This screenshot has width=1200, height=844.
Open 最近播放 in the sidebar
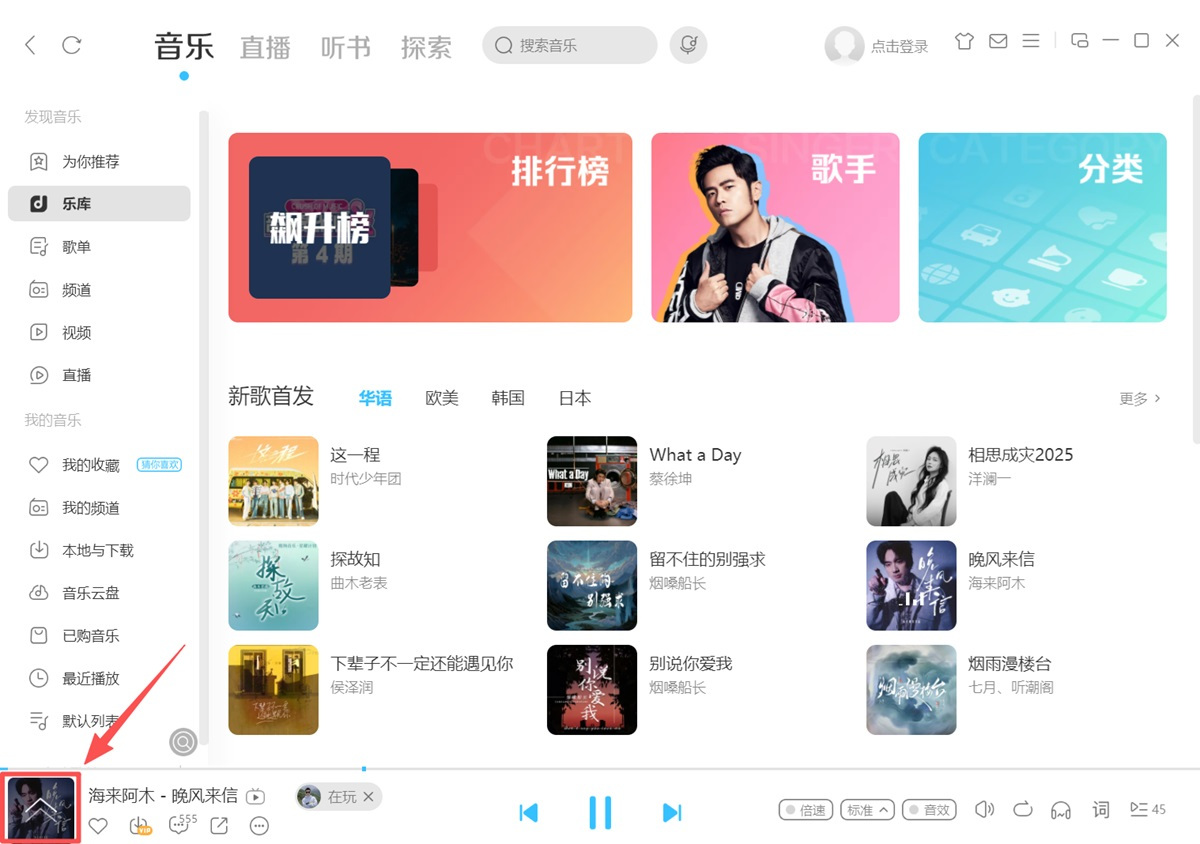click(90, 678)
